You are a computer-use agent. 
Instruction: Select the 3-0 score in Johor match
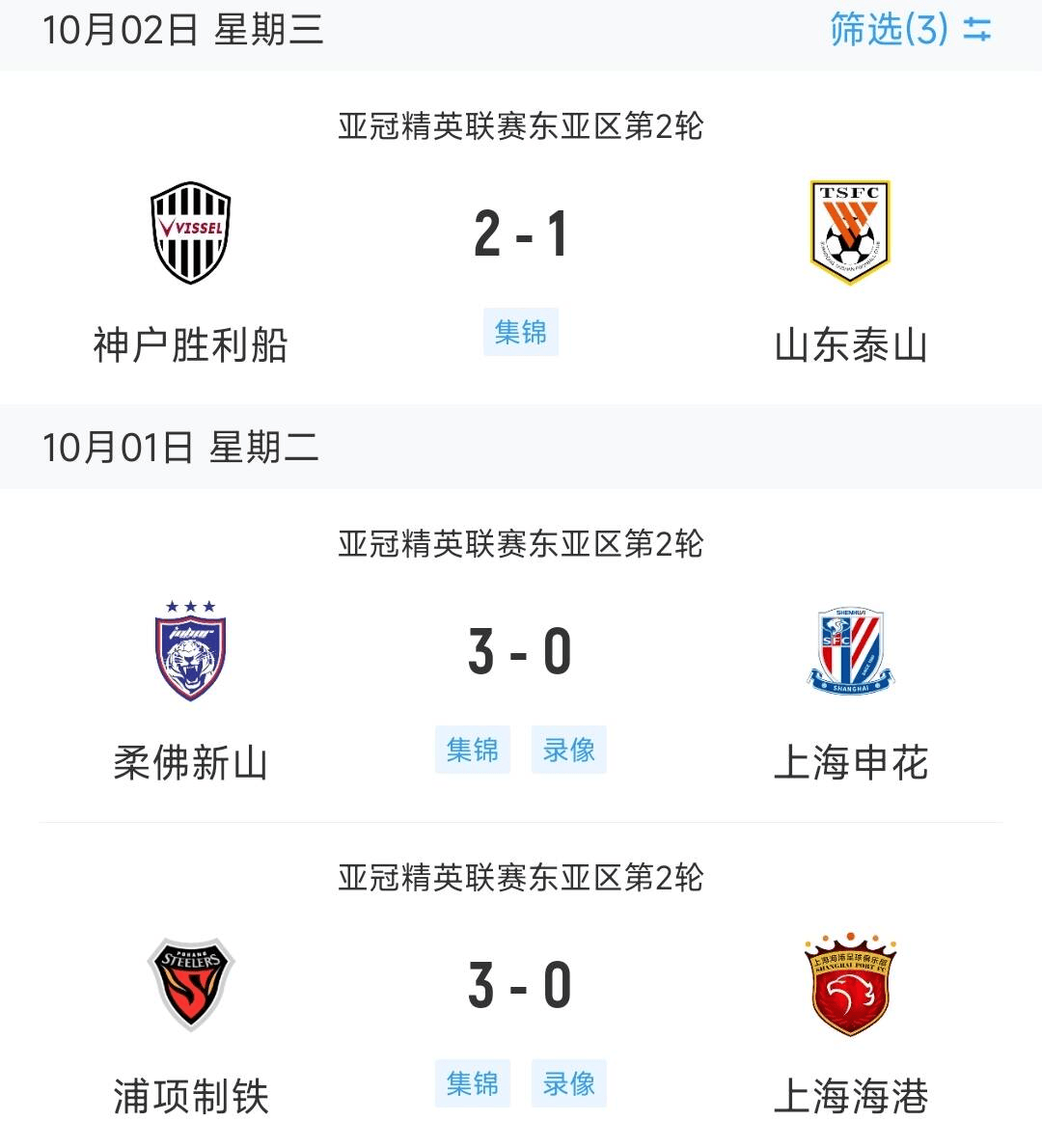coord(521,648)
